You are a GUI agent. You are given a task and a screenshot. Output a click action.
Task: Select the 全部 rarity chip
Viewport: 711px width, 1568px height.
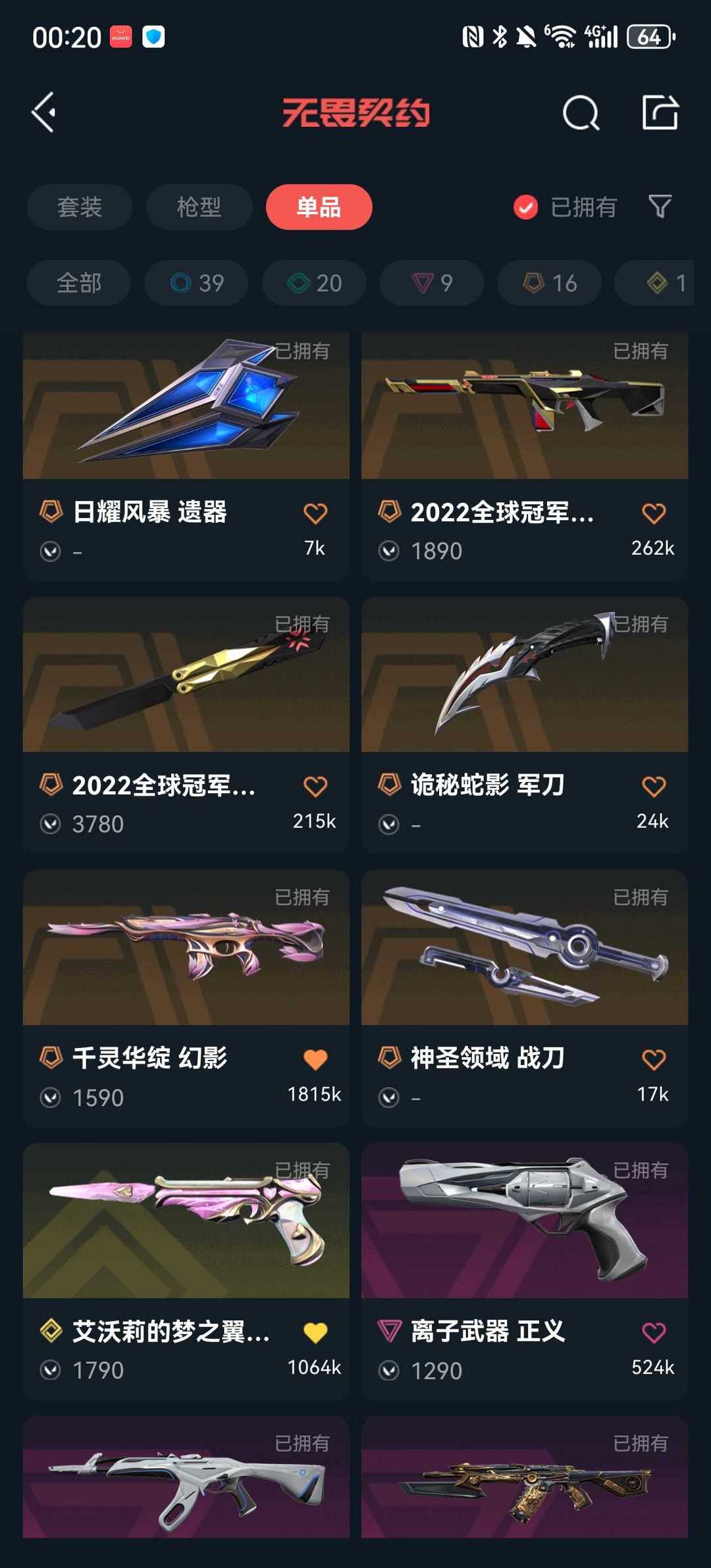pyautogui.click(x=79, y=283)
